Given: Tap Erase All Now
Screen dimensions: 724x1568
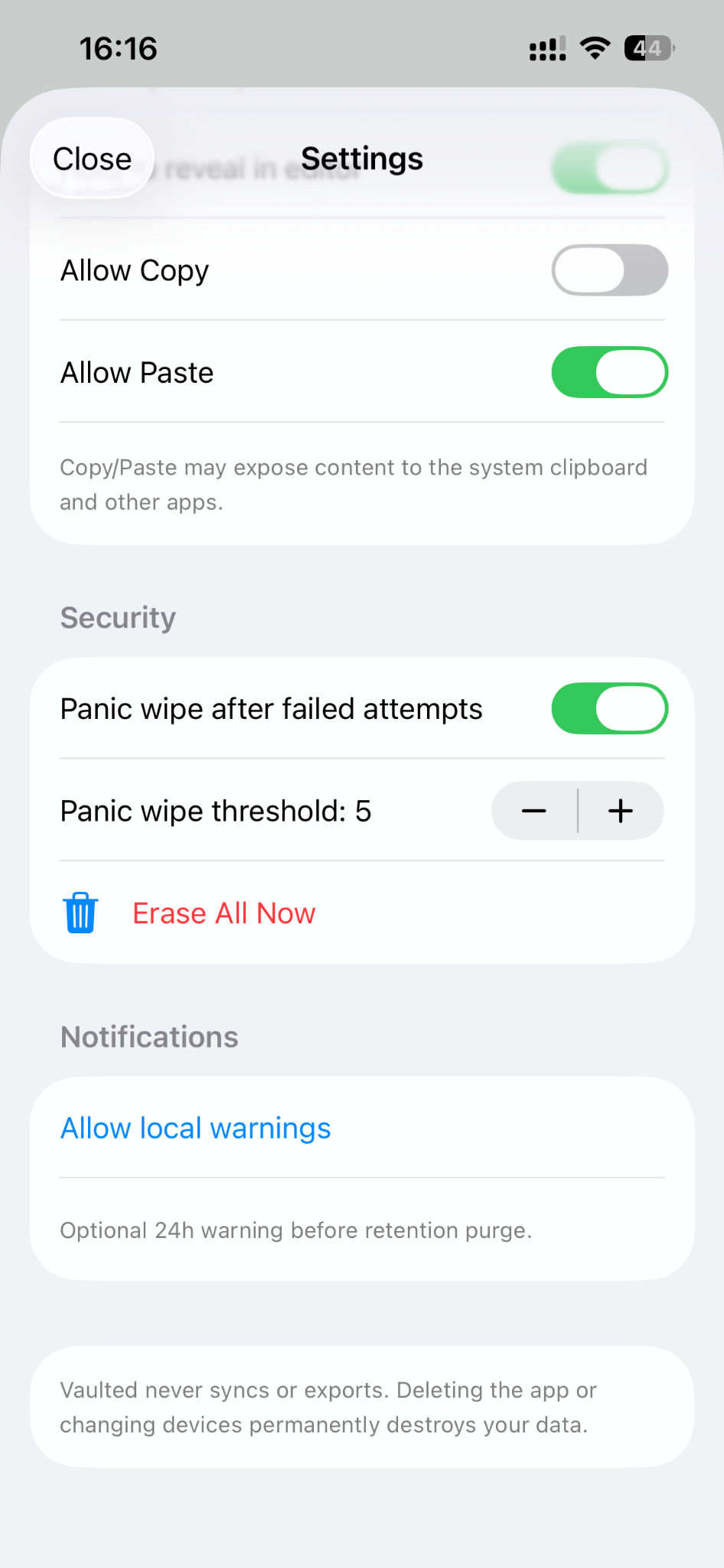Looking at the screenshot, I should click(223, 913).
